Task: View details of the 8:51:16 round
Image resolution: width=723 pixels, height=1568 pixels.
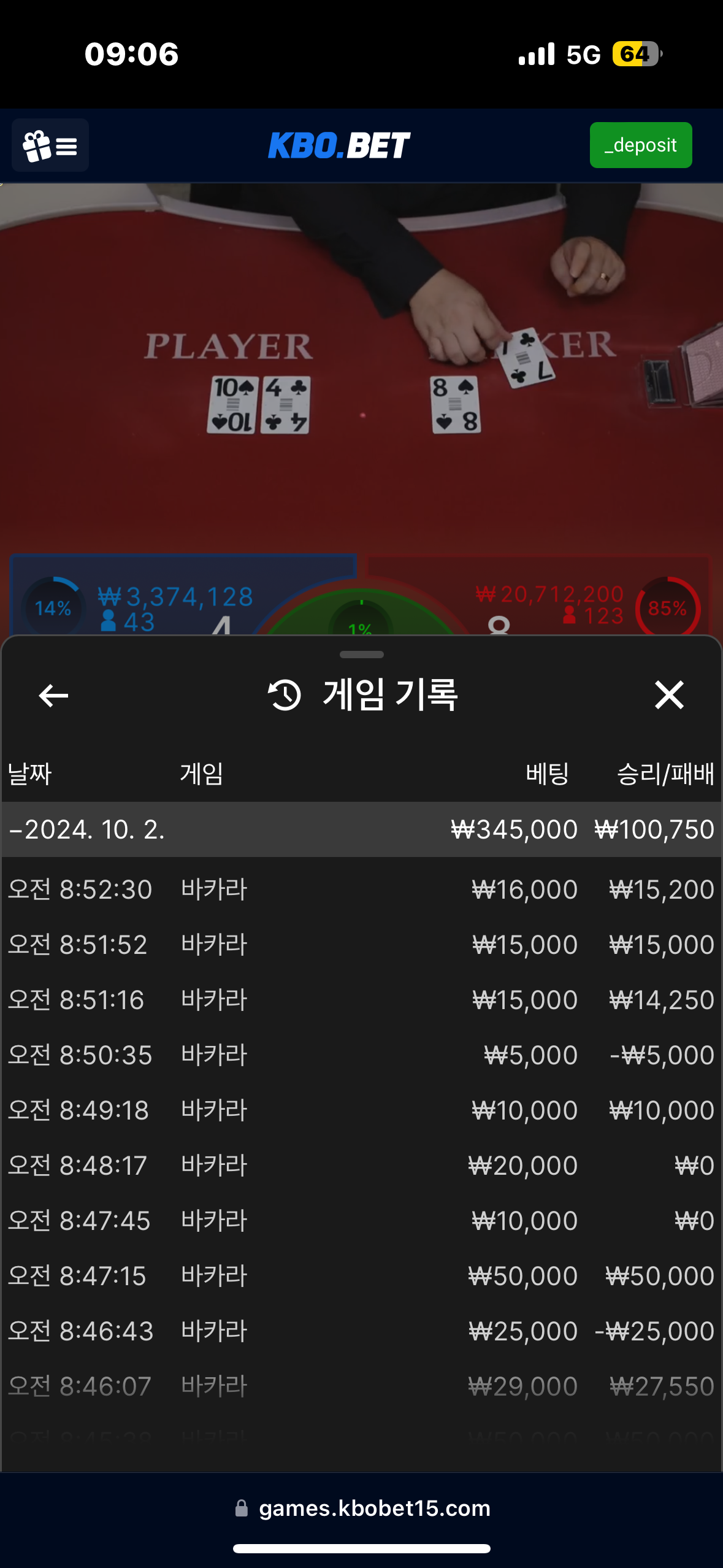Action: (x=361, y=1000)
